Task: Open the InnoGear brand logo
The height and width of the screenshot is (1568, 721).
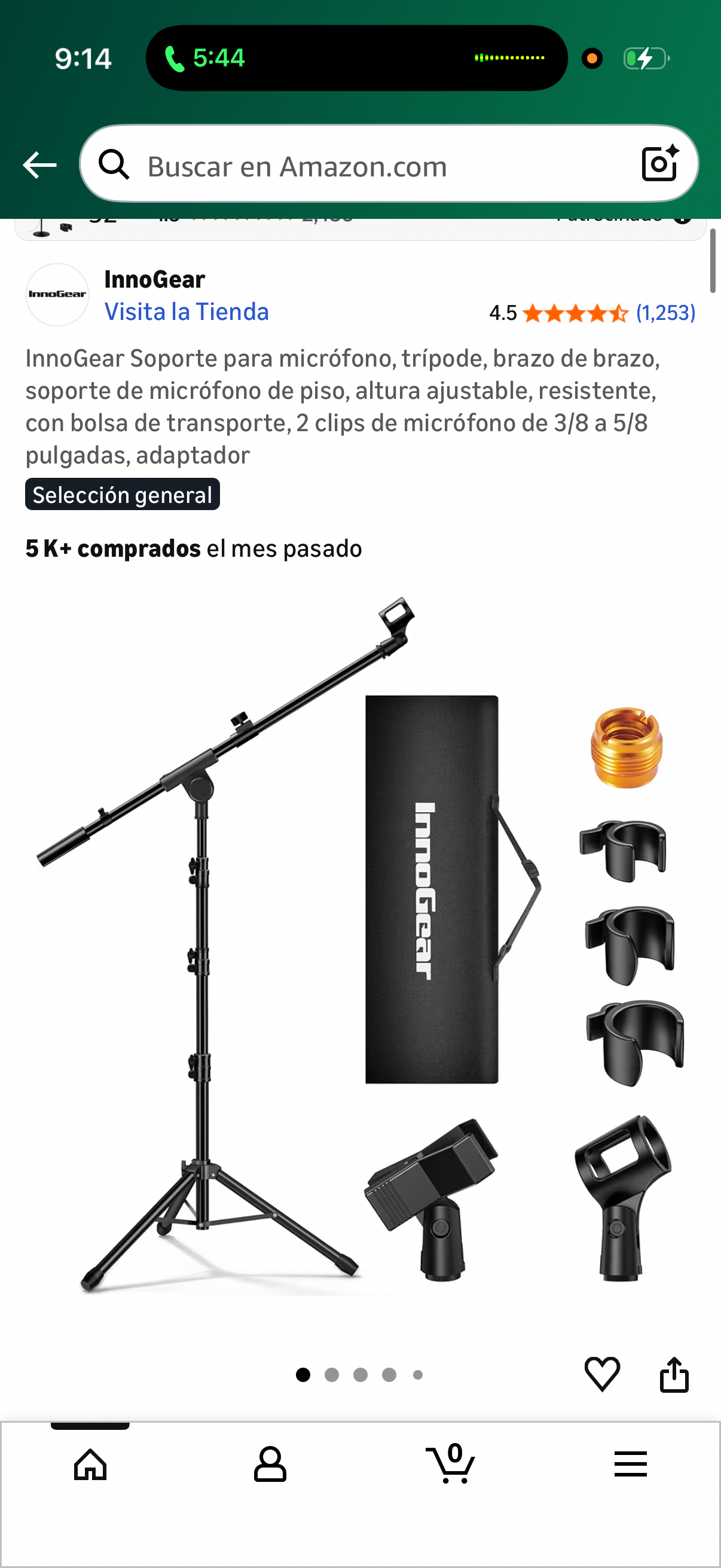Action: [57, 295]
